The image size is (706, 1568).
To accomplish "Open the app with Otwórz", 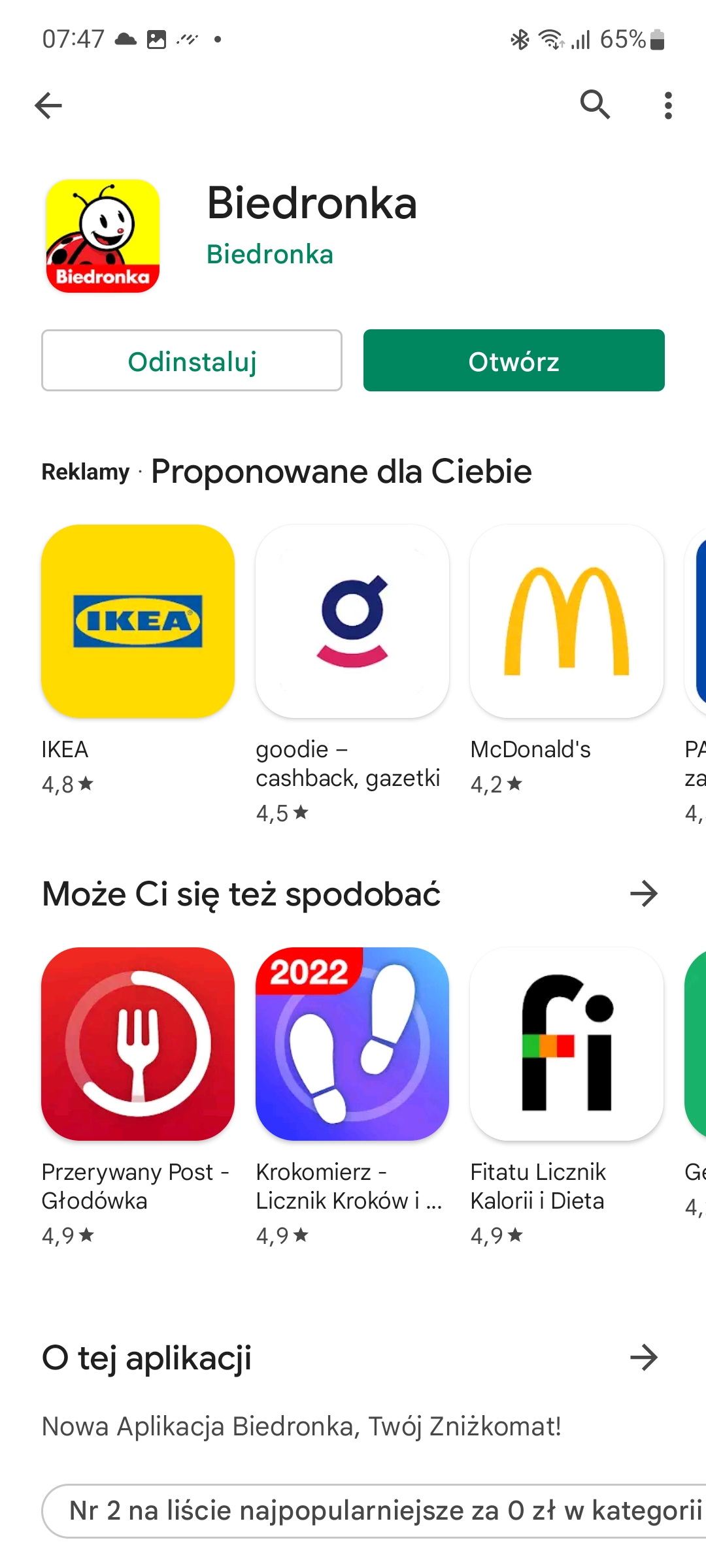I will [x=514, y=361].
